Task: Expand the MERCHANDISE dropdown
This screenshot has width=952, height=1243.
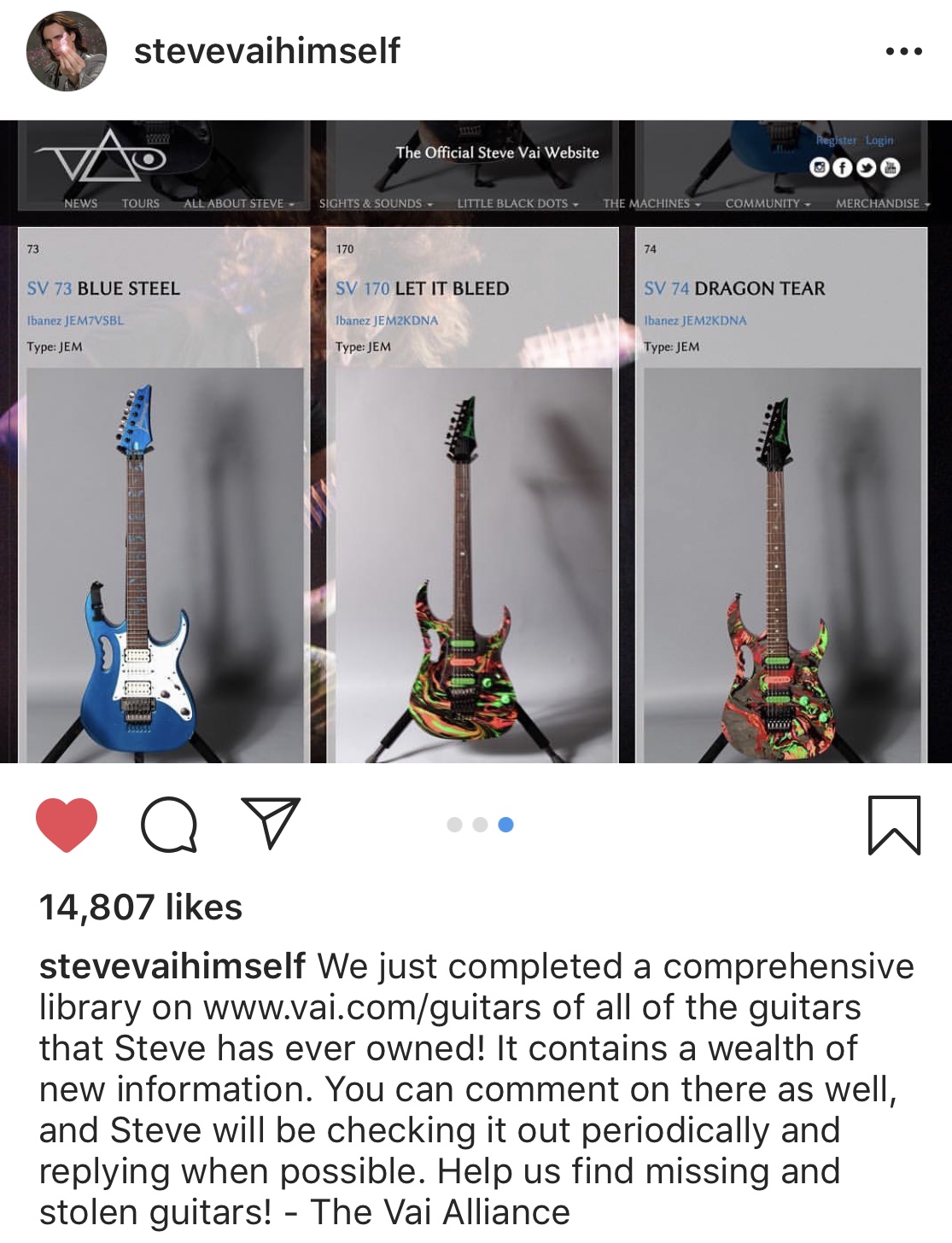Action: (879, 205)
